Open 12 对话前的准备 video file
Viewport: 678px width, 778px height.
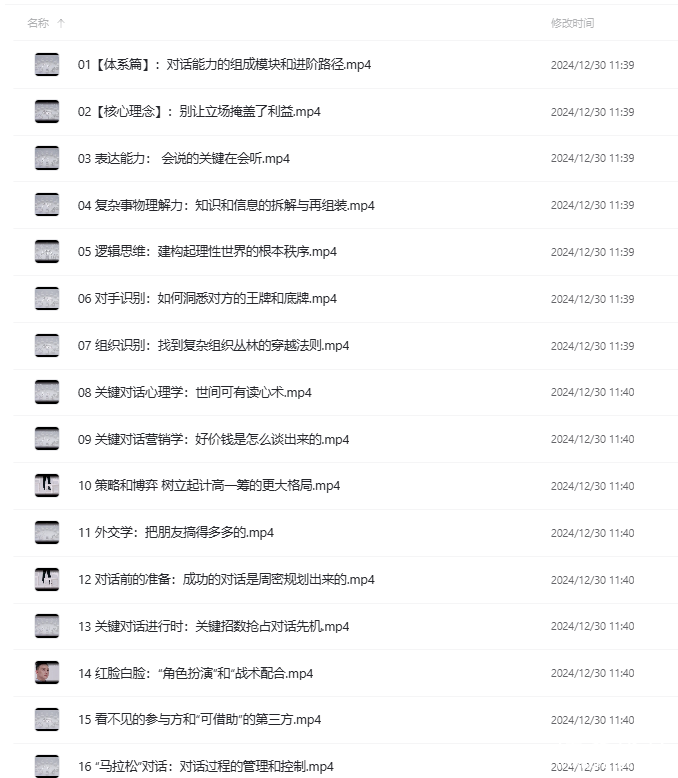(x=225, y=580)
